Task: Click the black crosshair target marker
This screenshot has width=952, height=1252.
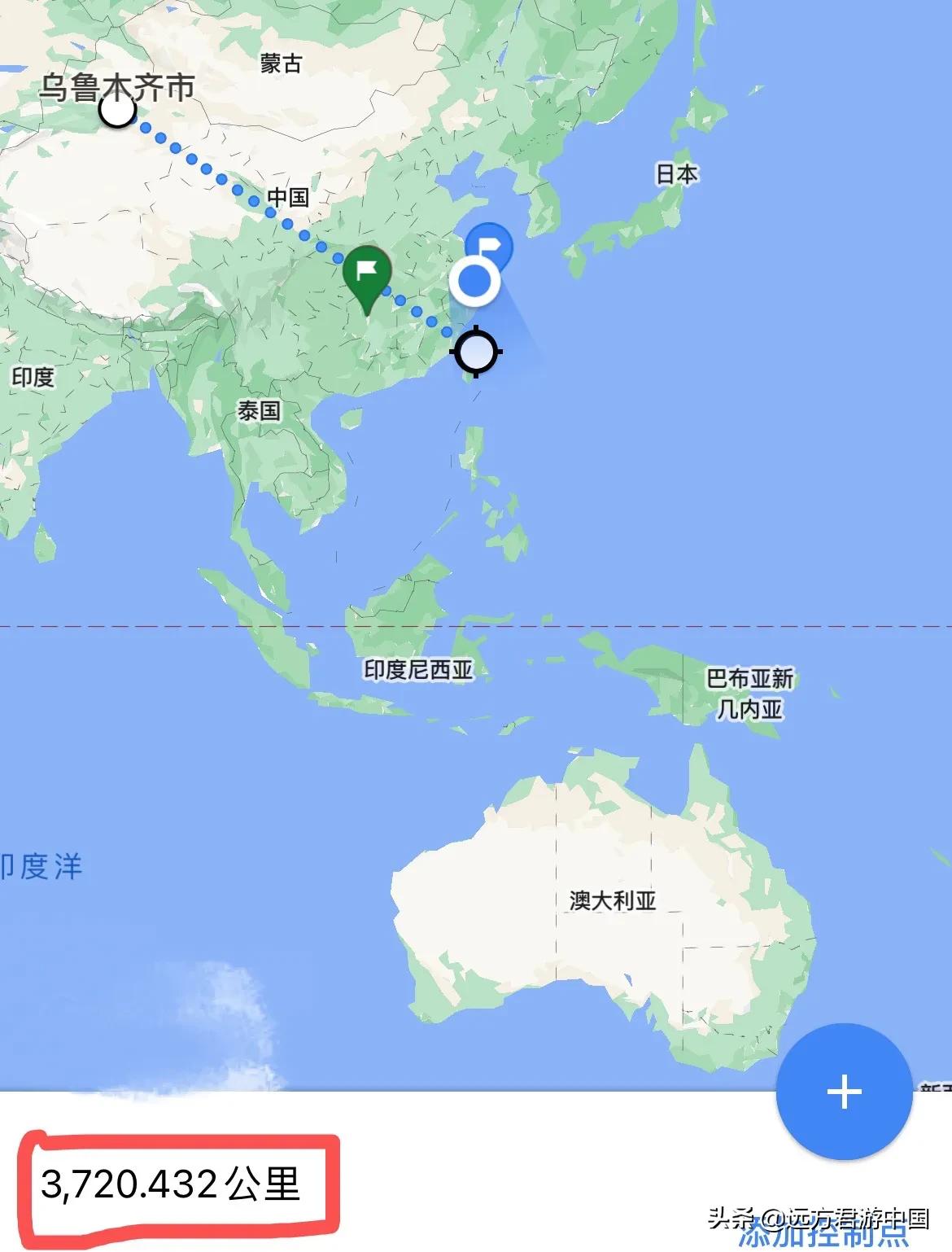Action: pos(475,352)
